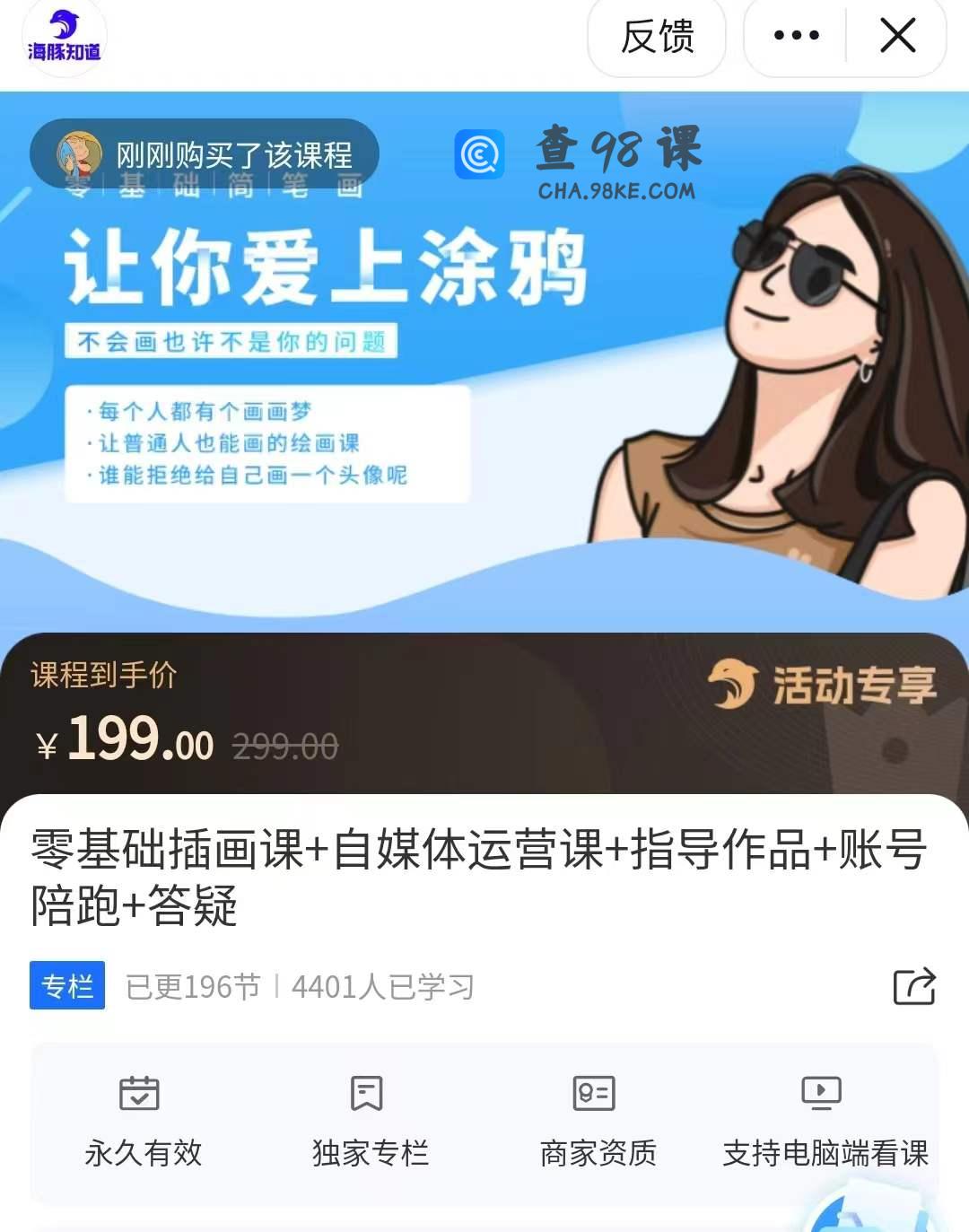Open 独家专栏 details
969x1232 pixels.
(x=370, y=1122)
